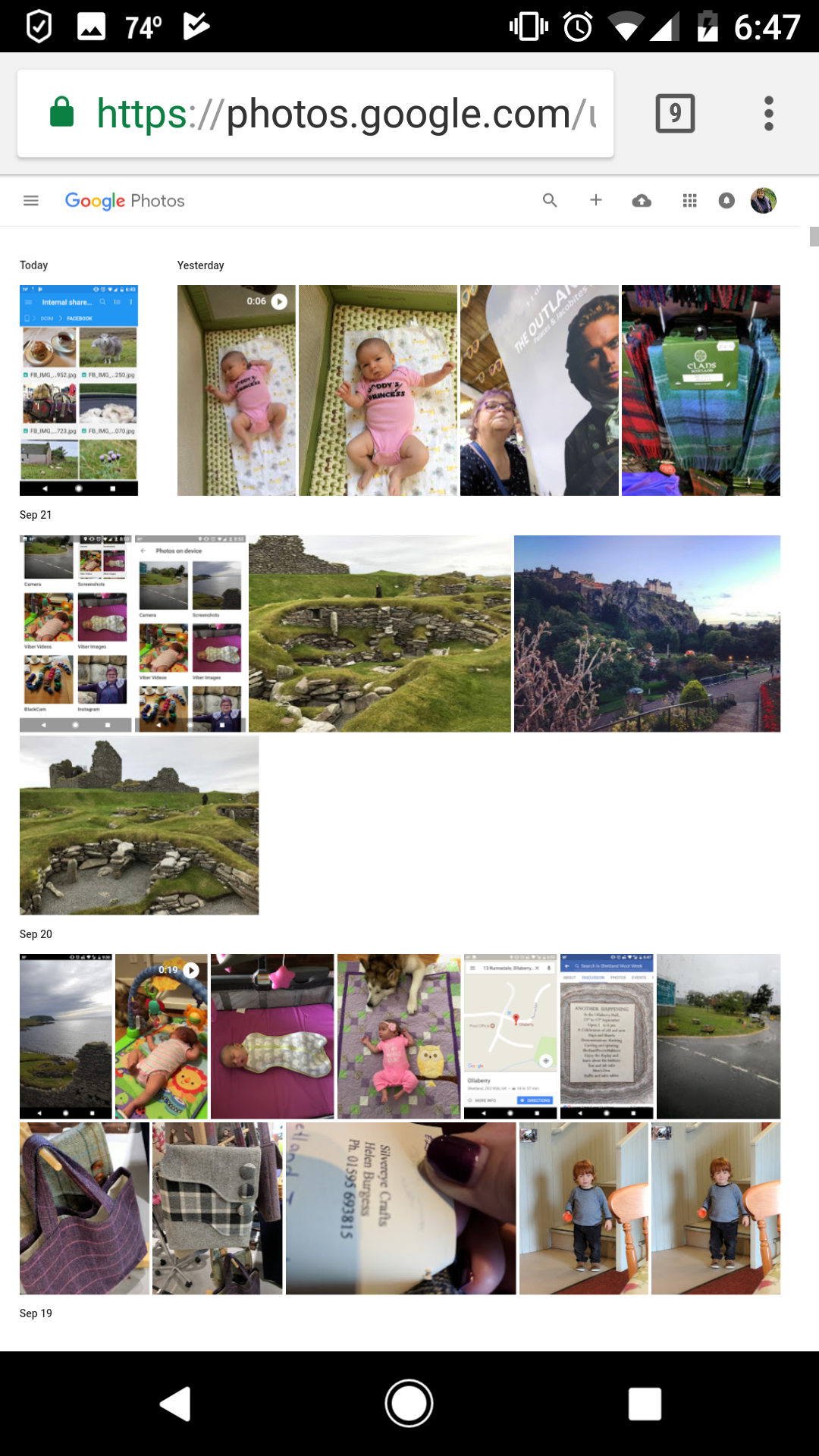Open the Google Photos hamburger menu
This screenshot has height=1456, width=819.
[x=31, y=201]
